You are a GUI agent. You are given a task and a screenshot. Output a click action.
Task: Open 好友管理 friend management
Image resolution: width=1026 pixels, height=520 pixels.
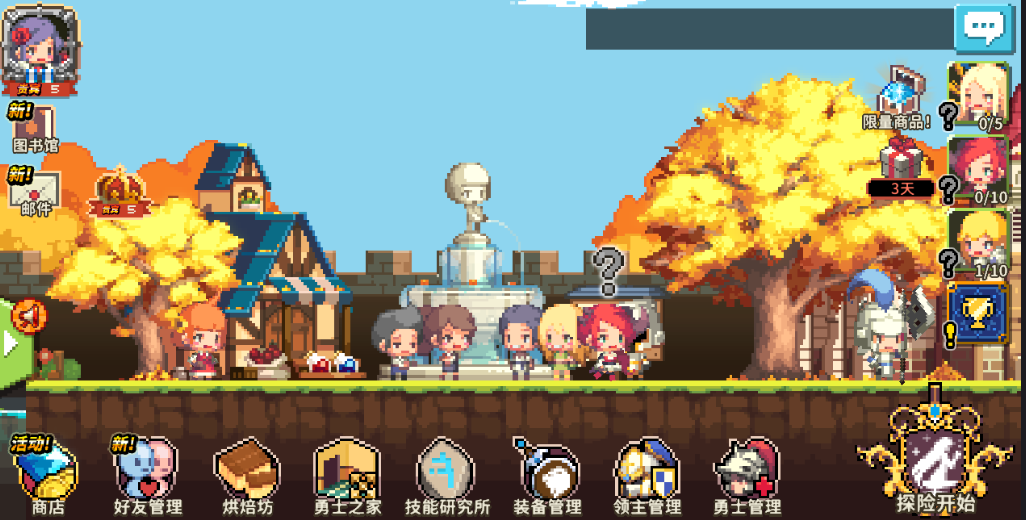pos(147,475)
